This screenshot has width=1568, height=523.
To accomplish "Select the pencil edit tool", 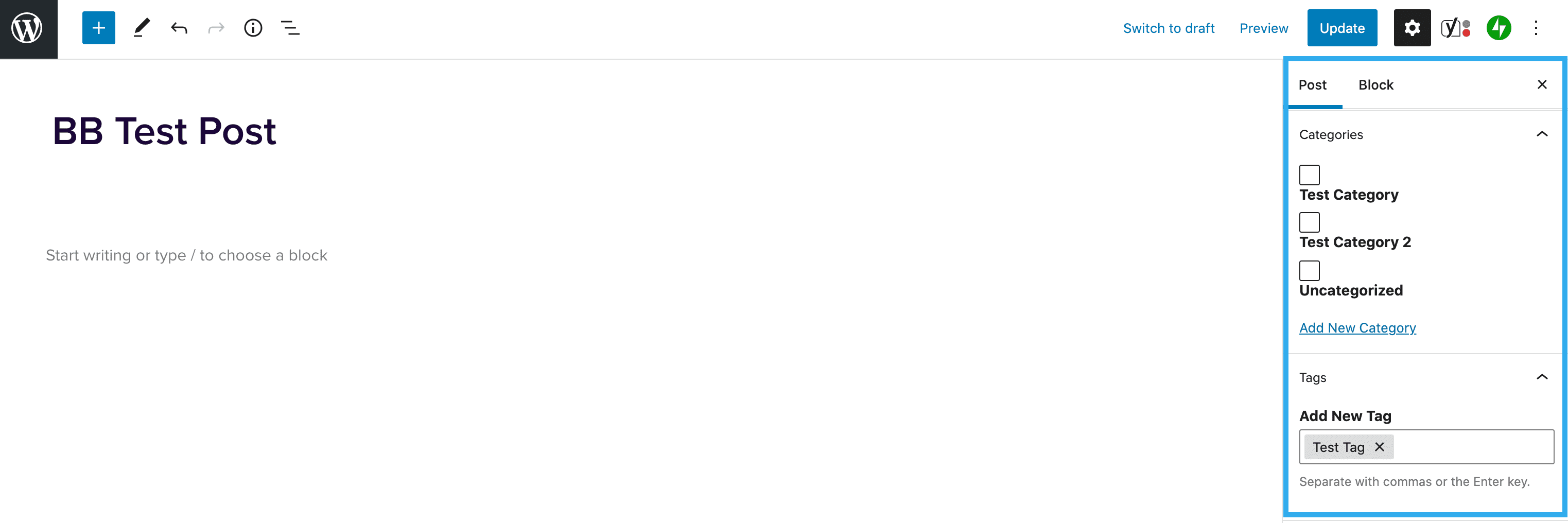I will pyautogui.click(x=141, y=28).
